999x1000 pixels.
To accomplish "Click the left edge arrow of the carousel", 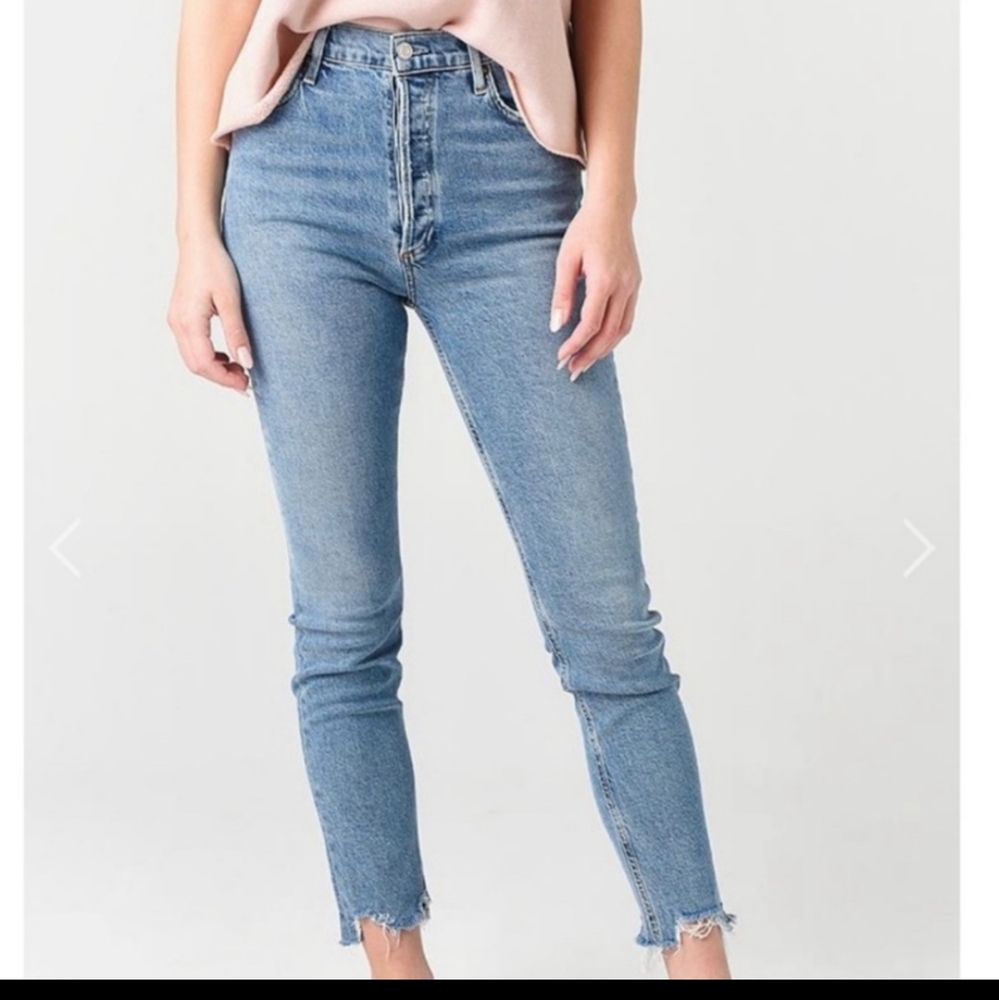I will point(63,545).
